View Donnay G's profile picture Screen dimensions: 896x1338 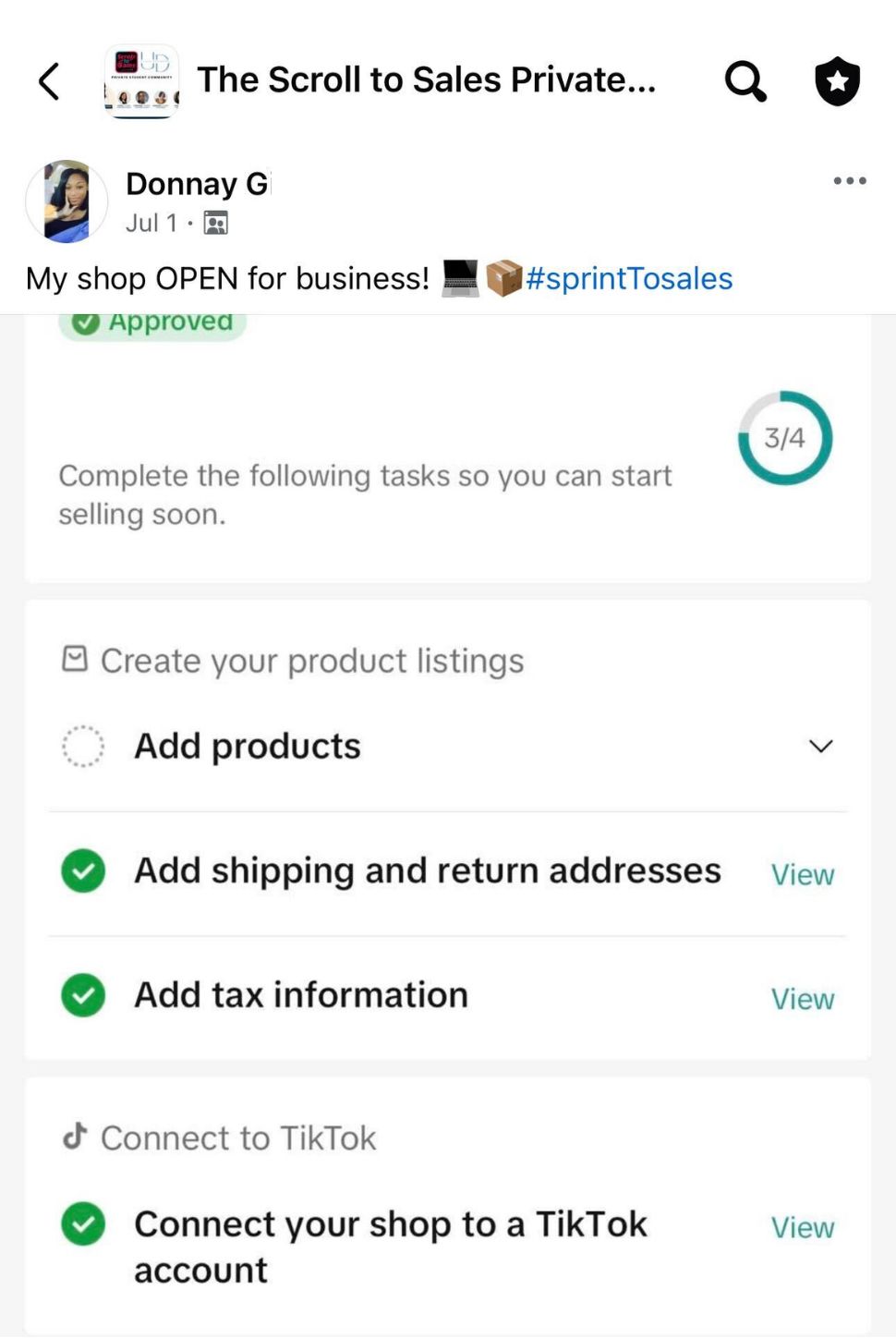pos(67,201)
